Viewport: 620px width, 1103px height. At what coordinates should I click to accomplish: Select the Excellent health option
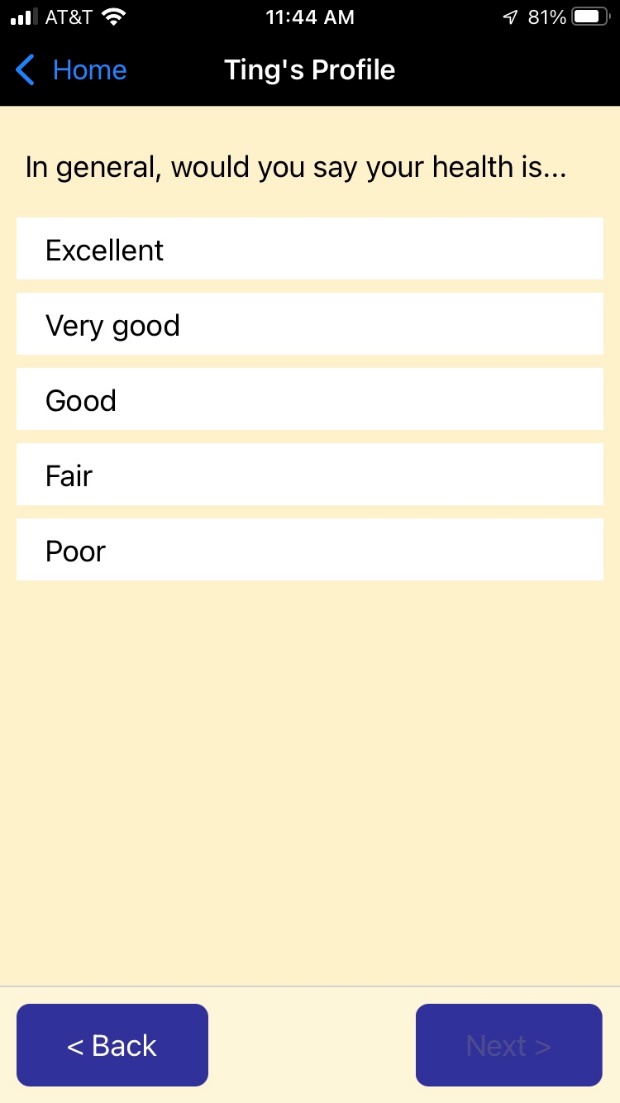[309, 249]
